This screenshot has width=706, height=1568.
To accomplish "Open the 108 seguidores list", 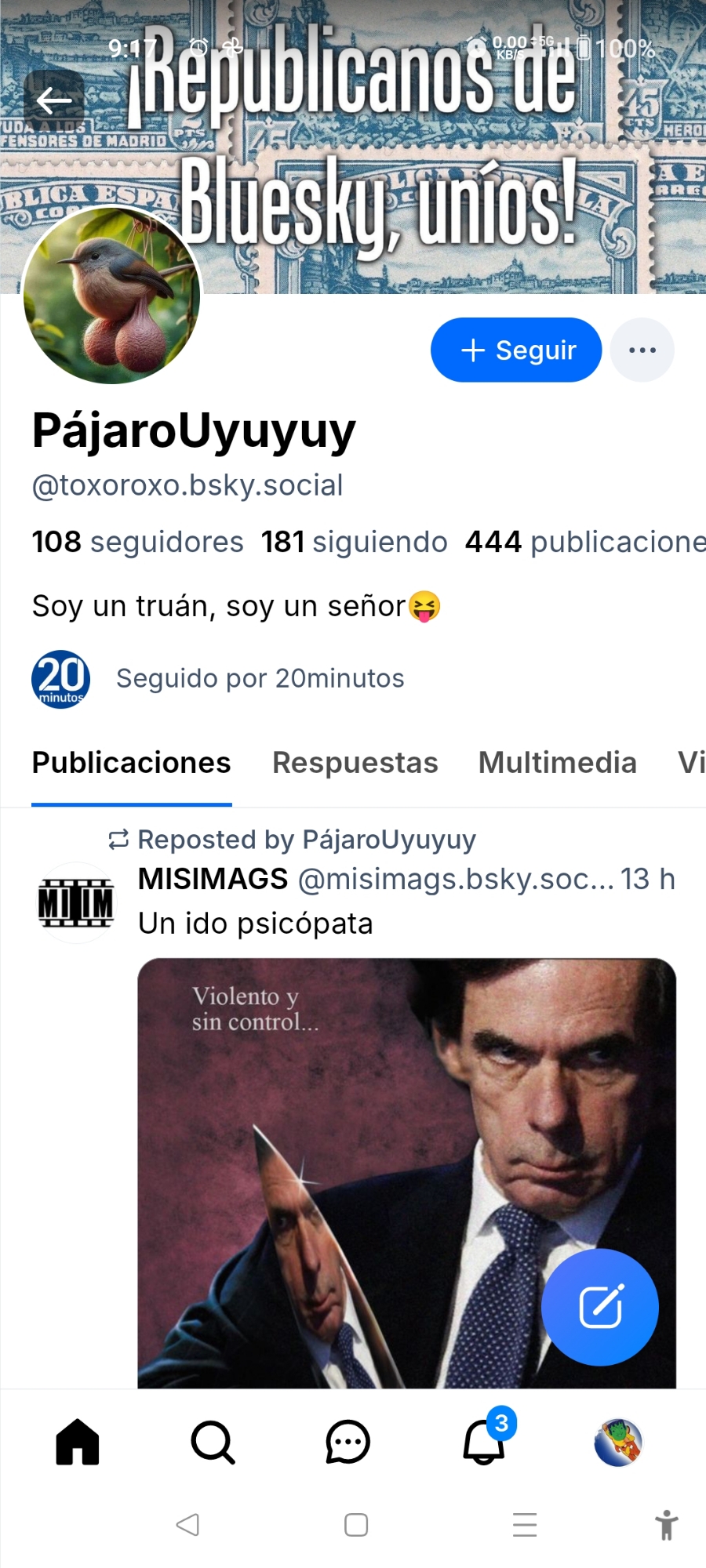I will point(138,542).
